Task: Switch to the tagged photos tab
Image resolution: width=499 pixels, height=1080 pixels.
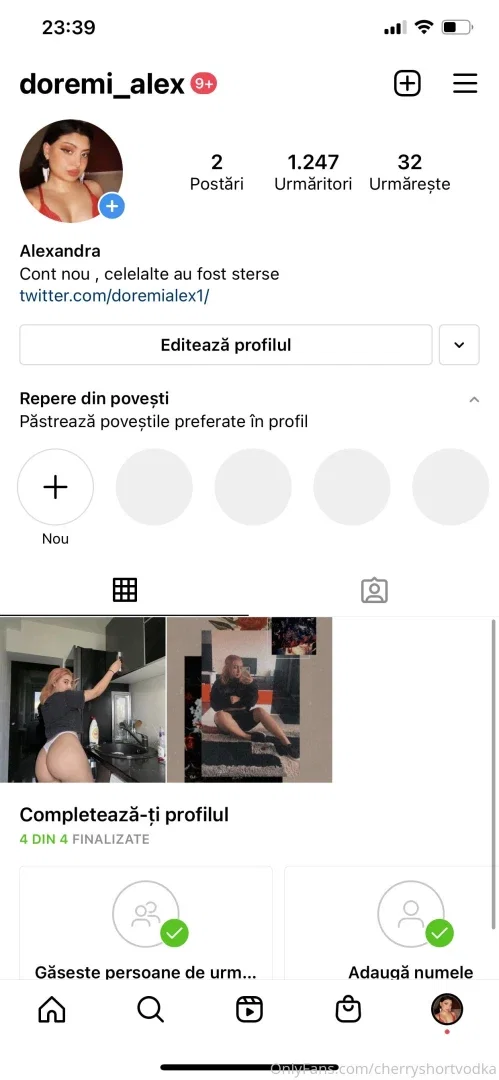Action: coord(374,590)
